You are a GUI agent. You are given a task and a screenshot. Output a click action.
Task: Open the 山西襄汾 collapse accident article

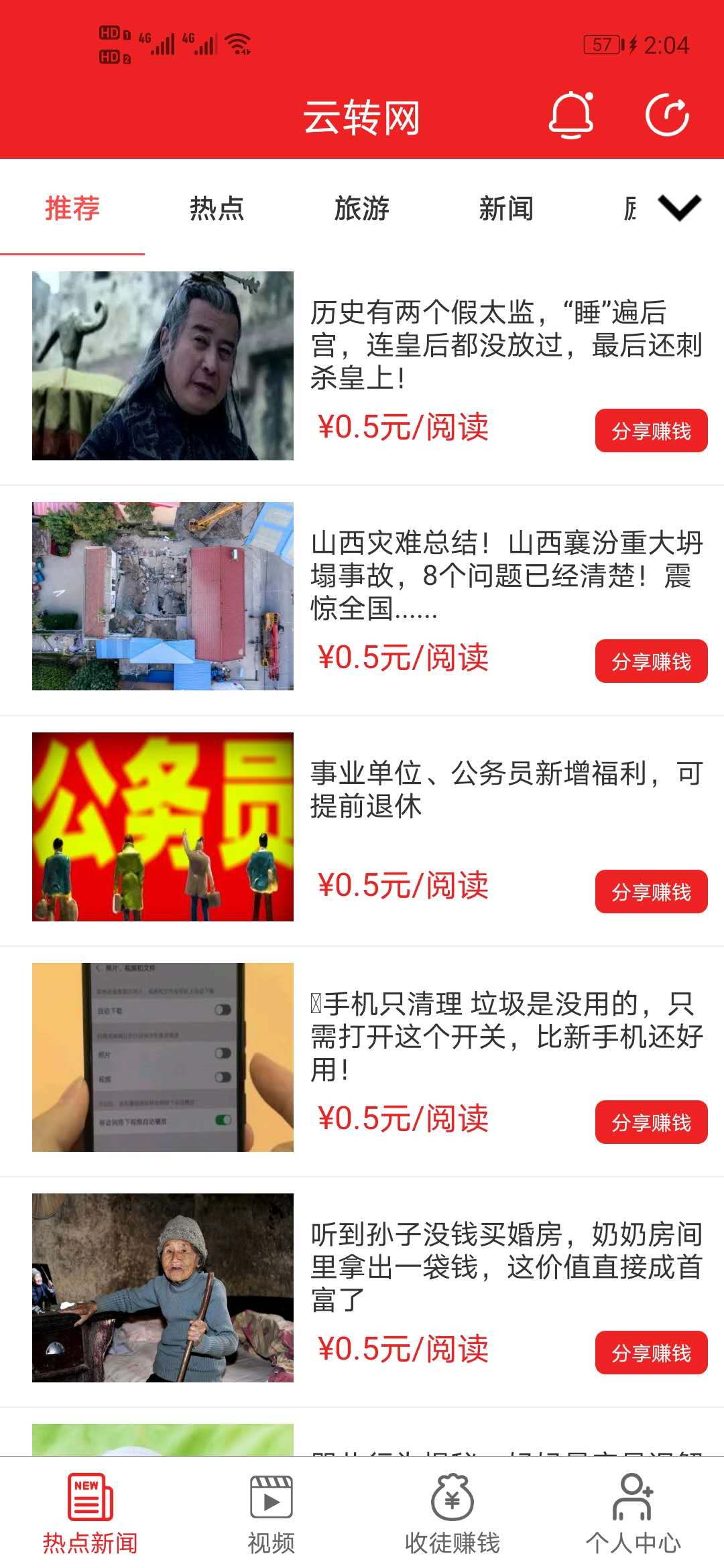(x=505, y=576)
